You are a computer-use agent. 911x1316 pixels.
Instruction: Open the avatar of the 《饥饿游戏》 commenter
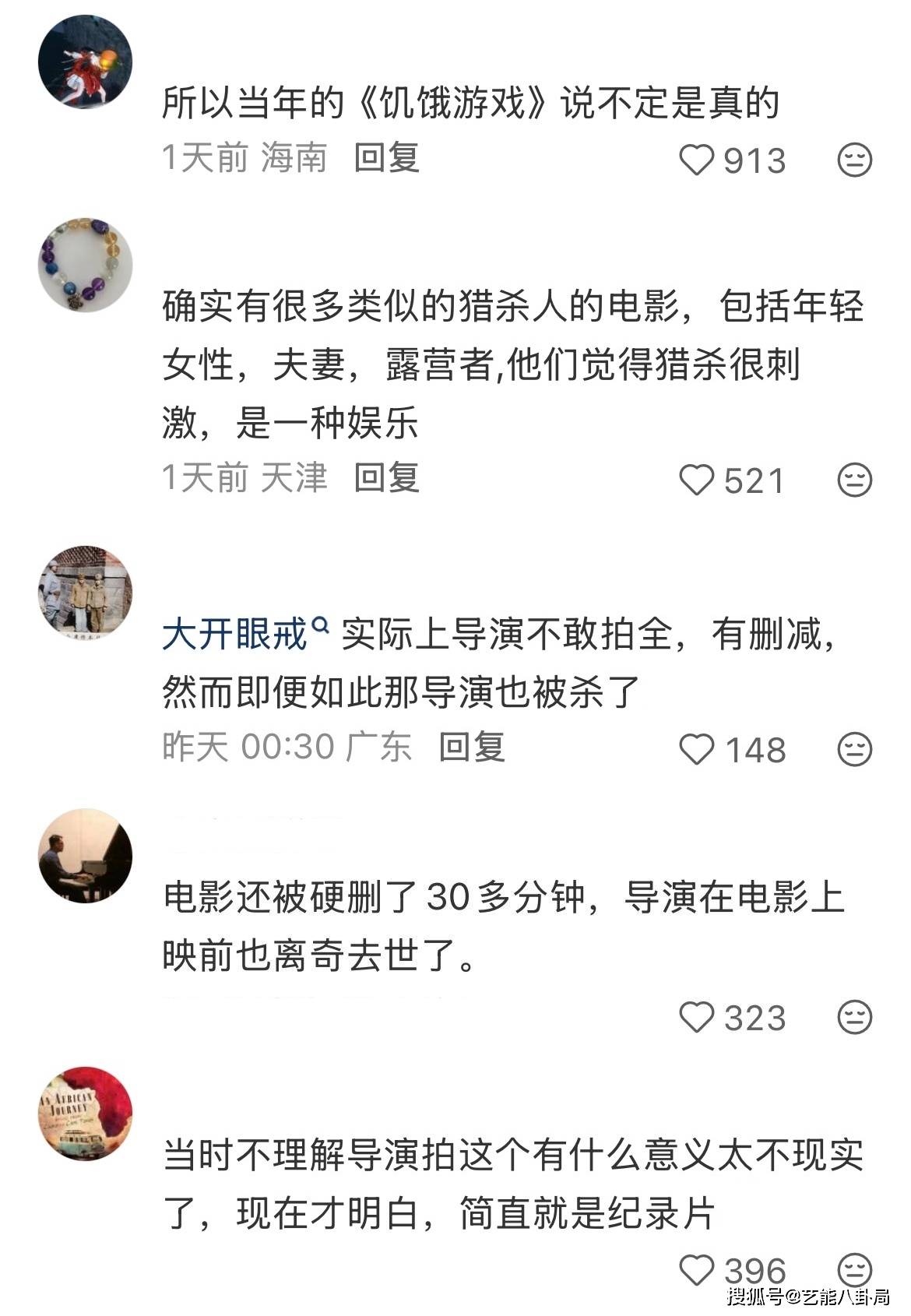[86, 62]
